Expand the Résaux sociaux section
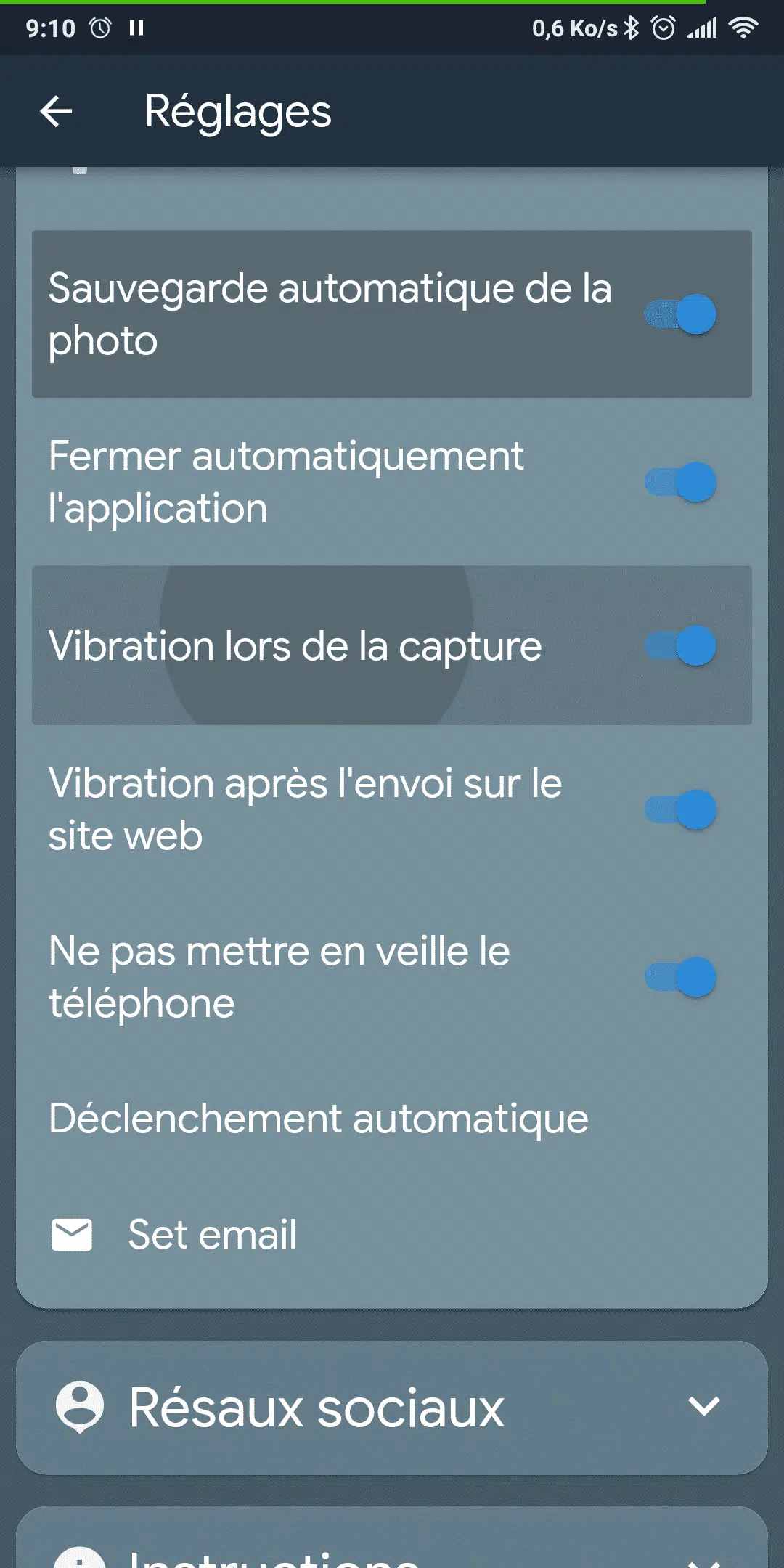 (x=392, y=1408)
